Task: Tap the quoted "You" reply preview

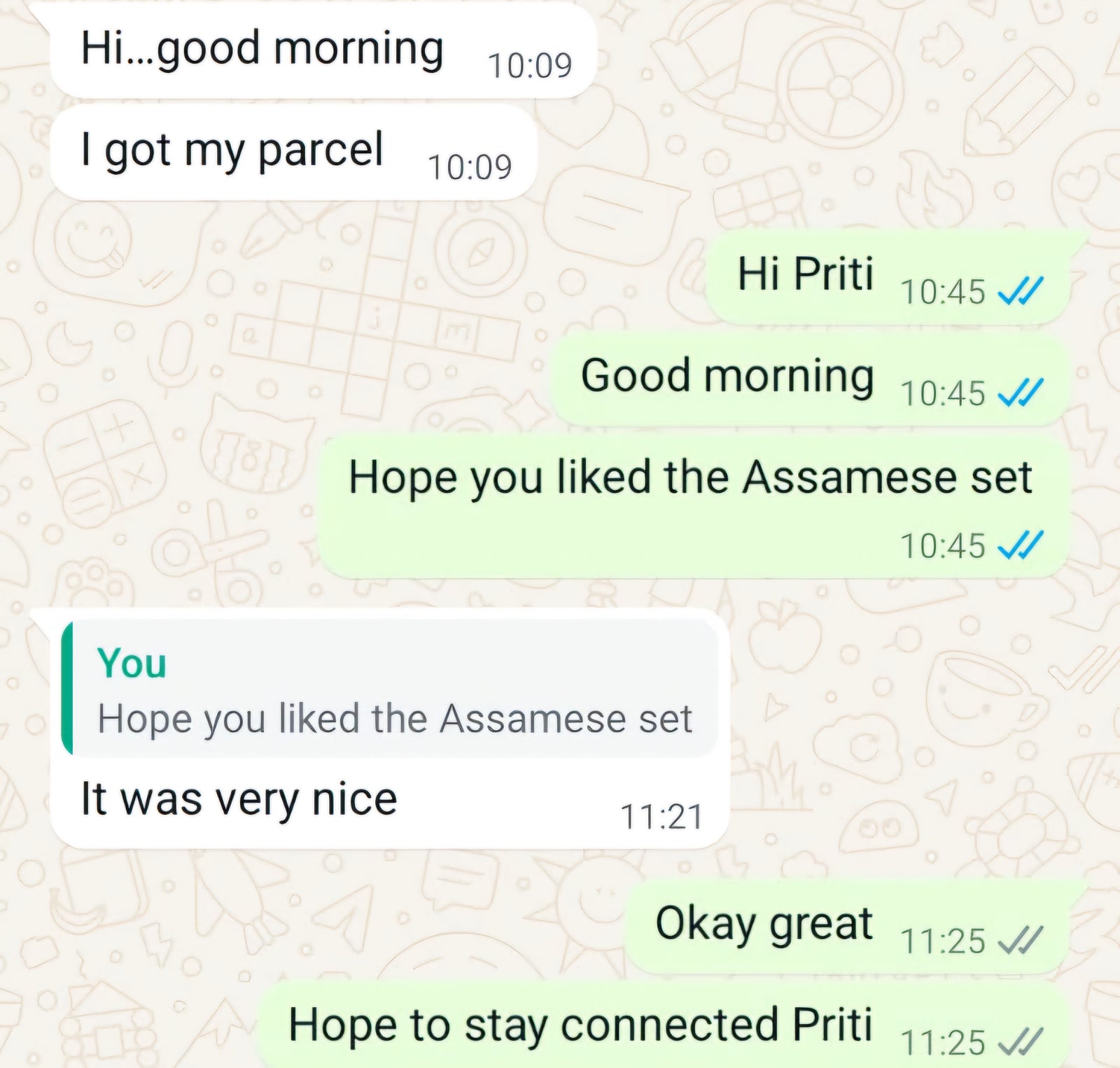Action: (392, 689)
